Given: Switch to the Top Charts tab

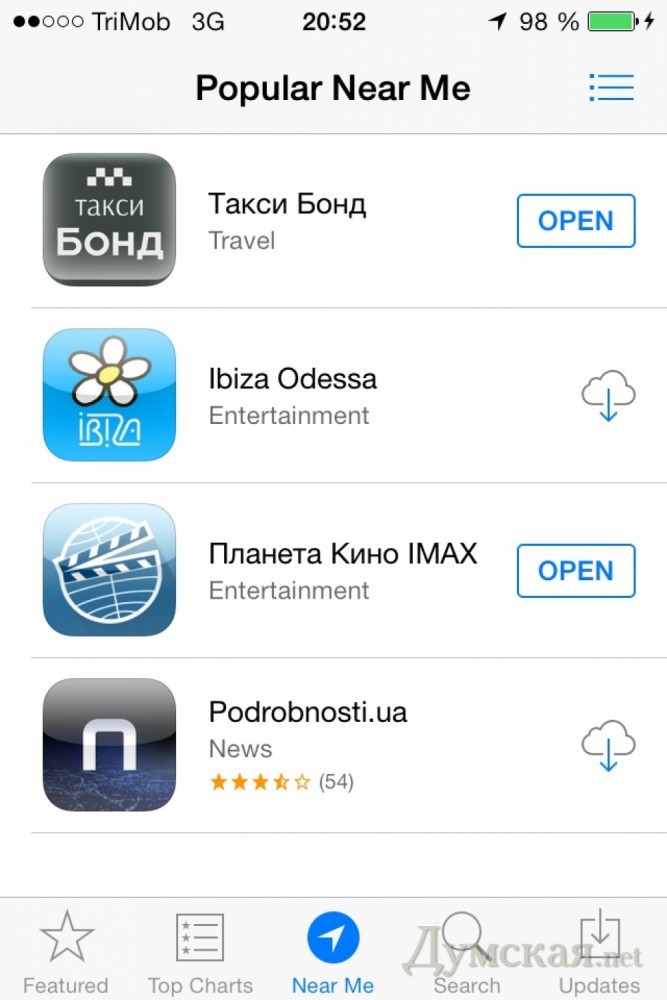Looking at the screenshot, I should (200, 951).
